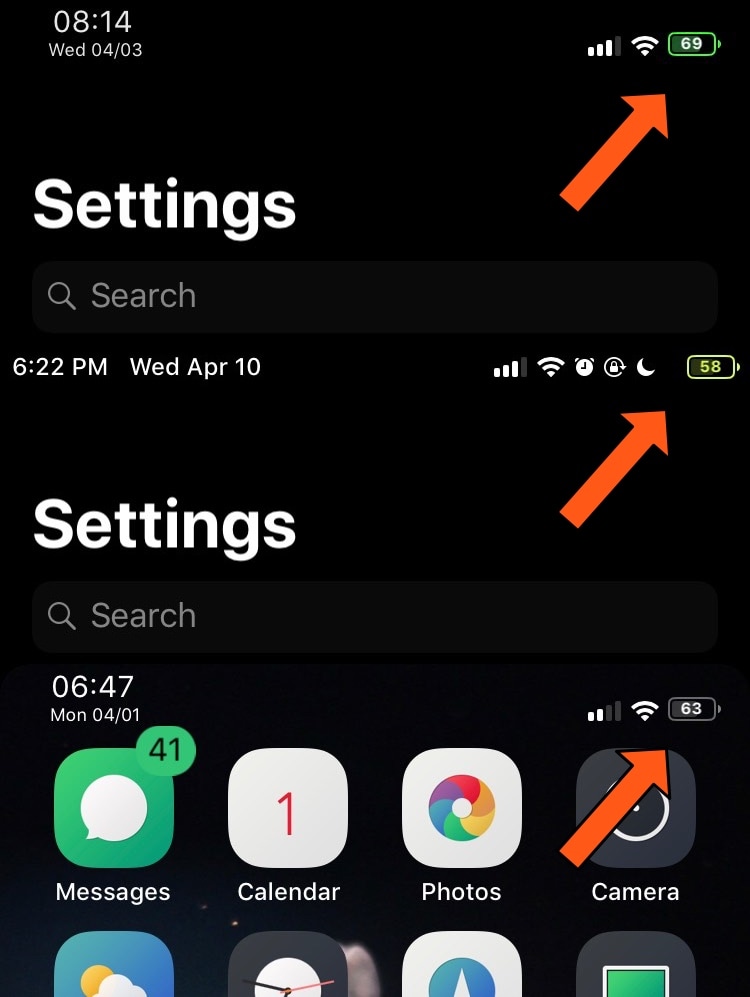This screenshot has width=750, height=997.
Task: Tap the 6:22 PM clock time display
Action: (60, 366)
